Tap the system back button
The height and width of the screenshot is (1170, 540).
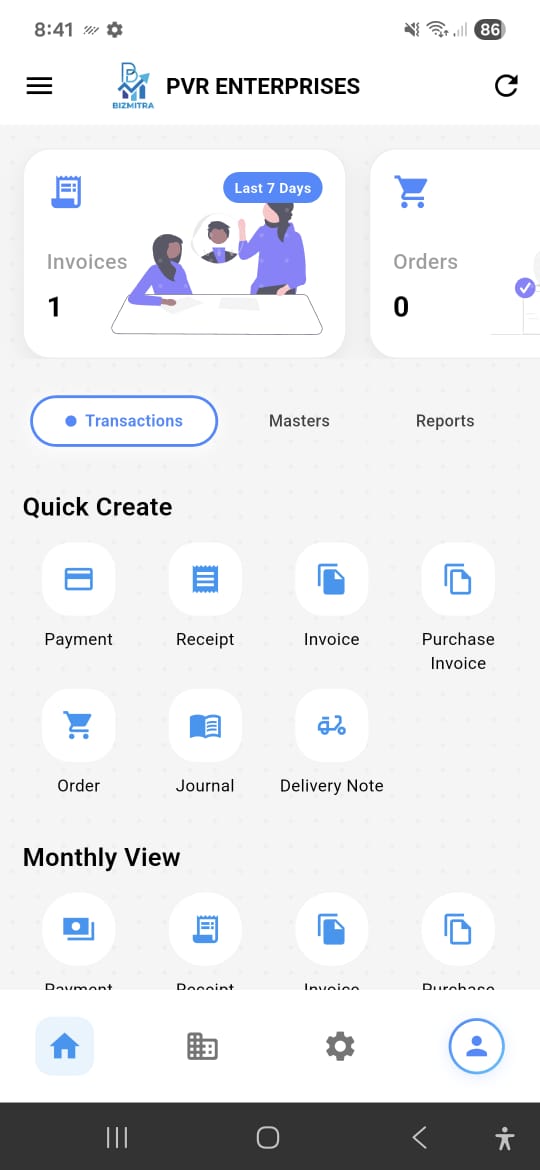[419, 1138]
